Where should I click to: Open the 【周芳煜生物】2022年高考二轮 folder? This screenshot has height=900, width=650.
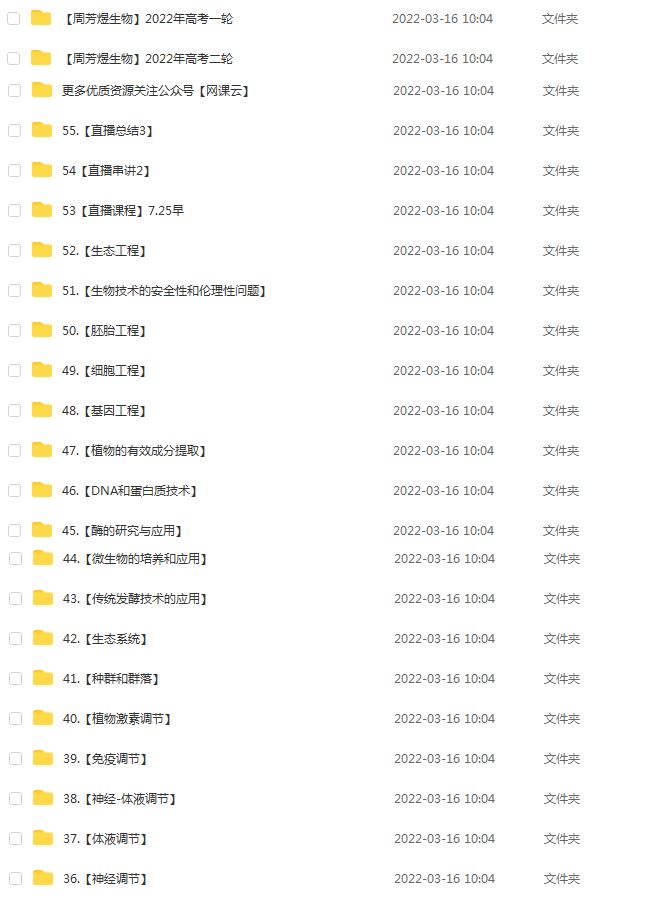click(147, 58)
